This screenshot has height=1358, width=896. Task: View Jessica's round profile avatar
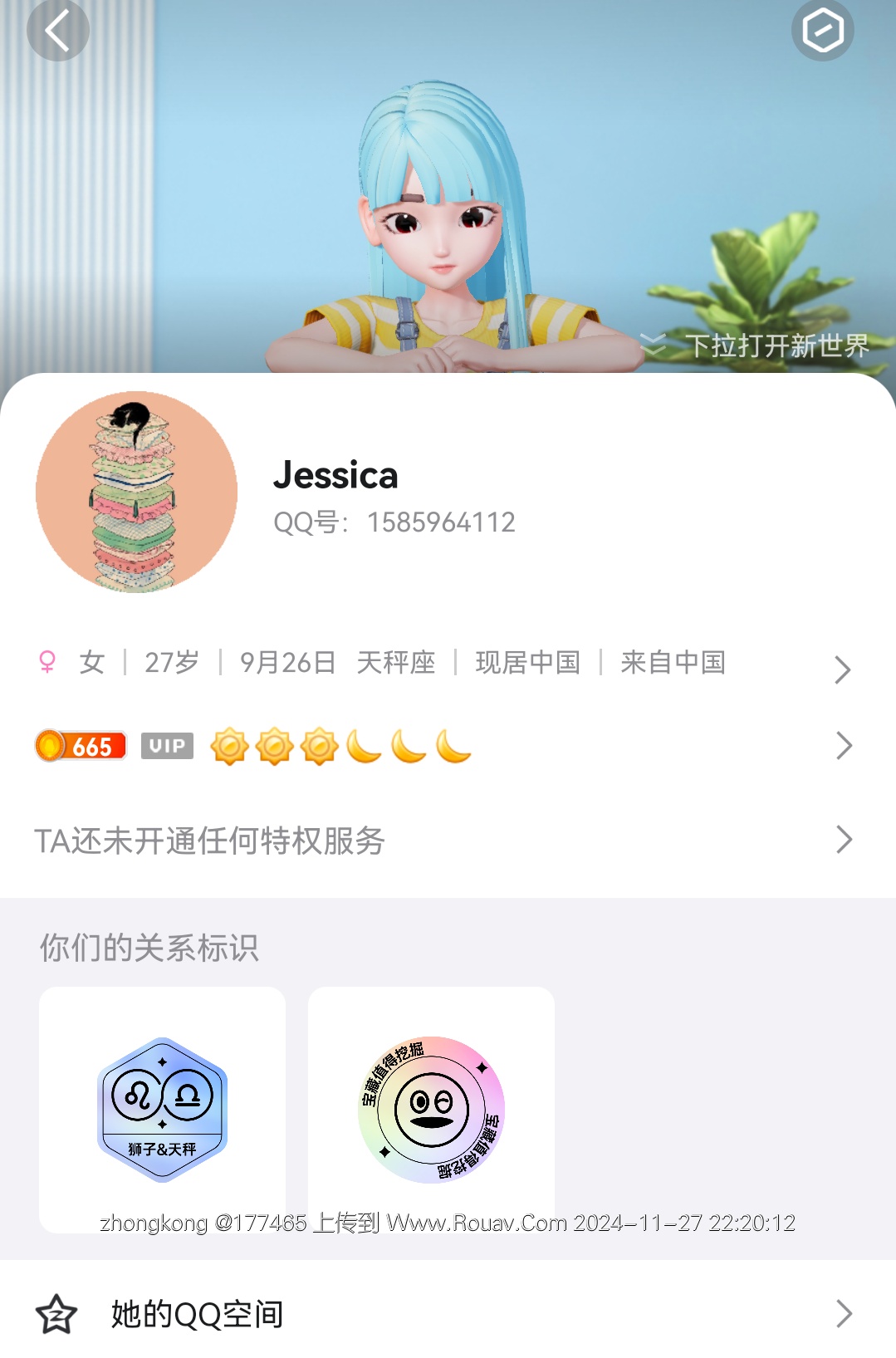[x=136, y=492]
